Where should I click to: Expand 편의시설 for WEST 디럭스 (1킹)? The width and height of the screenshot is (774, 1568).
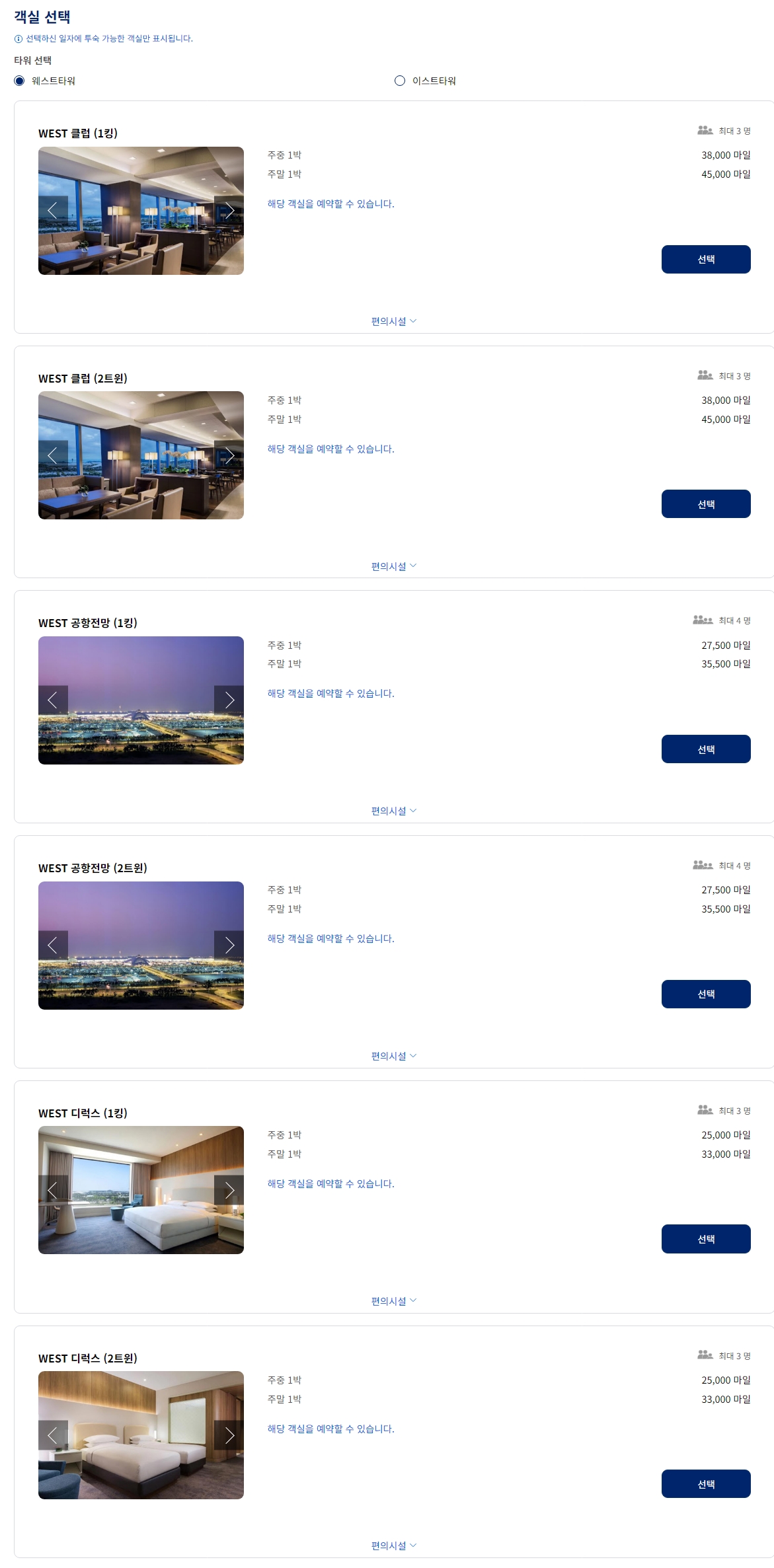pos(394,1301)
